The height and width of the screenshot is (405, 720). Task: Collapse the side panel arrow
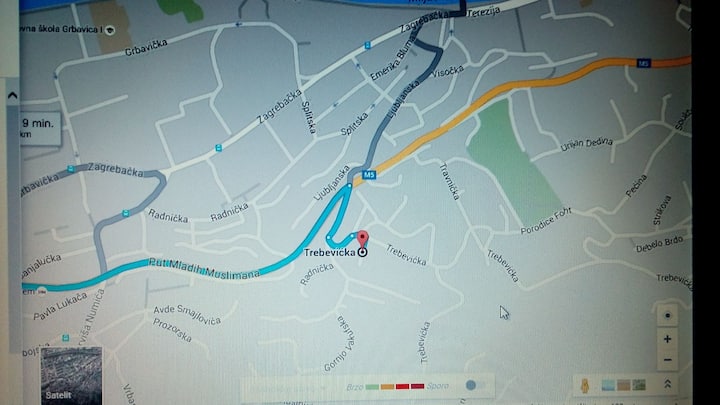tap(12, 94)
